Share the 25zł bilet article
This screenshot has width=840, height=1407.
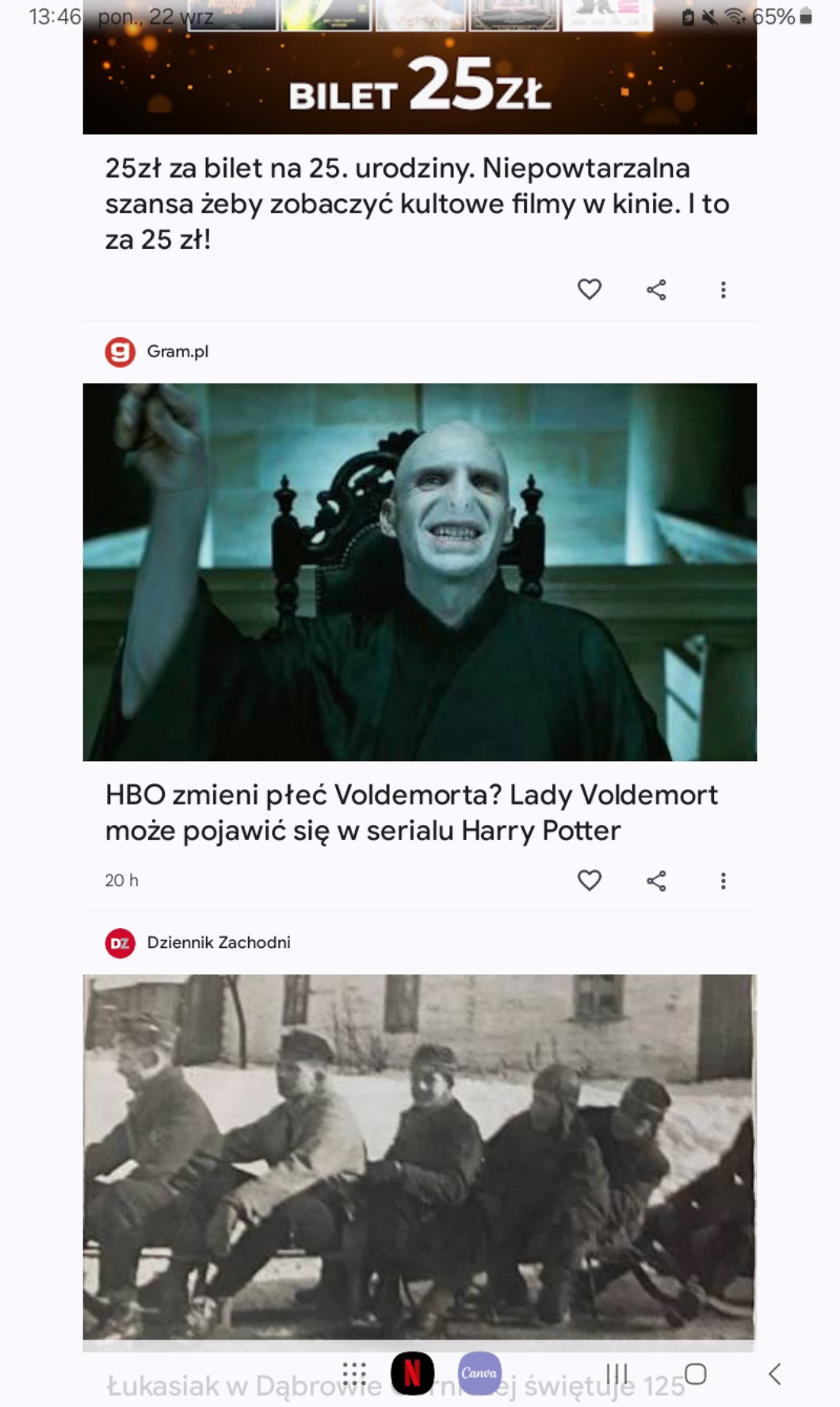(x=656, y=289)
